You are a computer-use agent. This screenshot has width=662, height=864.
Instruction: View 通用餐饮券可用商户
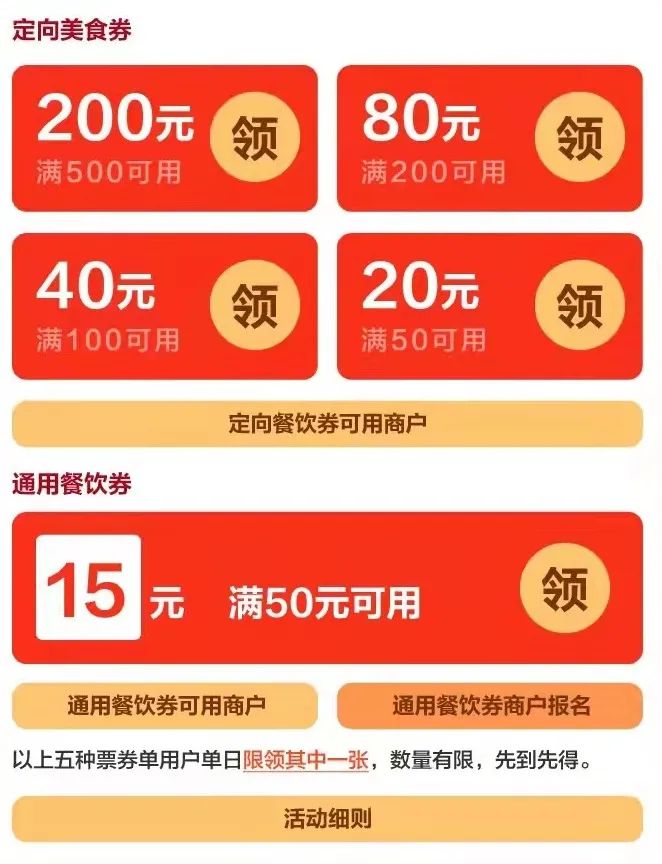(165, 706)
